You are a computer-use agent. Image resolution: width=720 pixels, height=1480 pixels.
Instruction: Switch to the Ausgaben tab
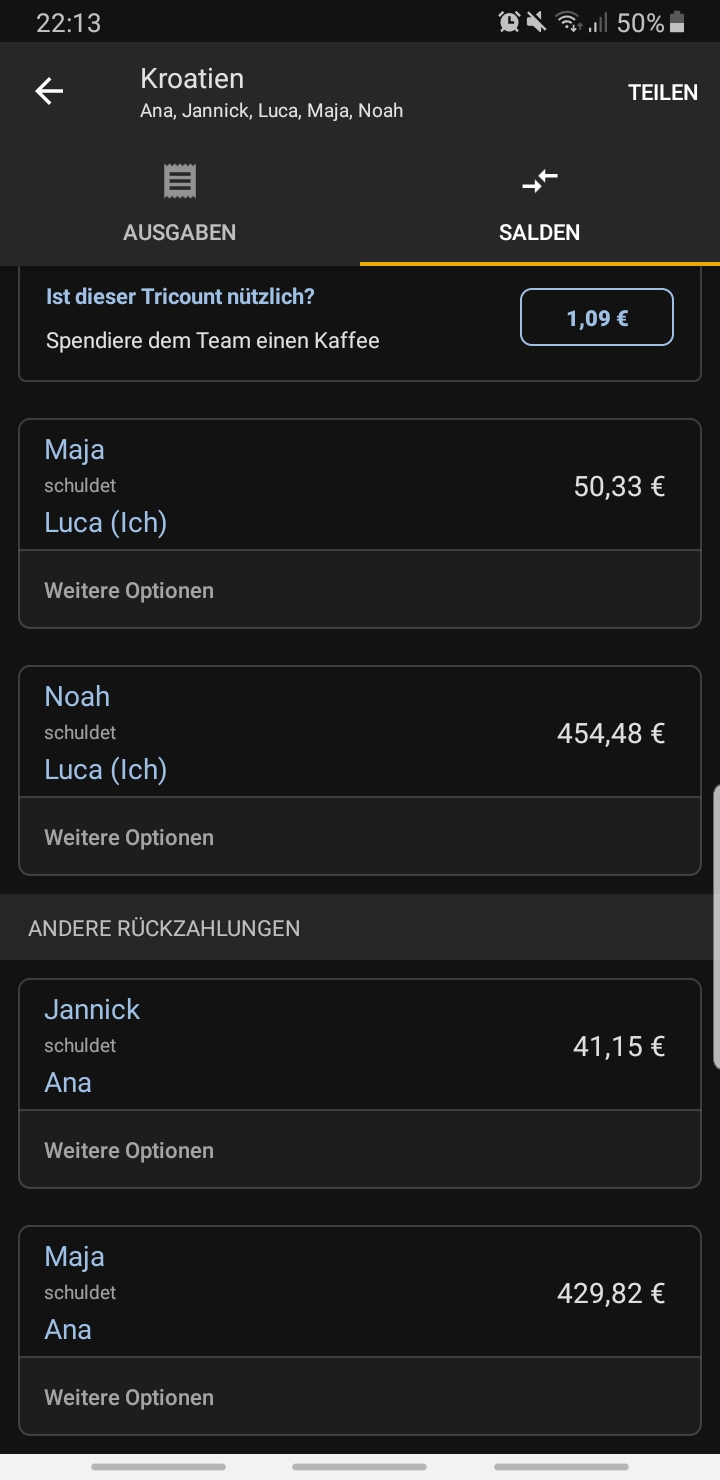(180, 205)
